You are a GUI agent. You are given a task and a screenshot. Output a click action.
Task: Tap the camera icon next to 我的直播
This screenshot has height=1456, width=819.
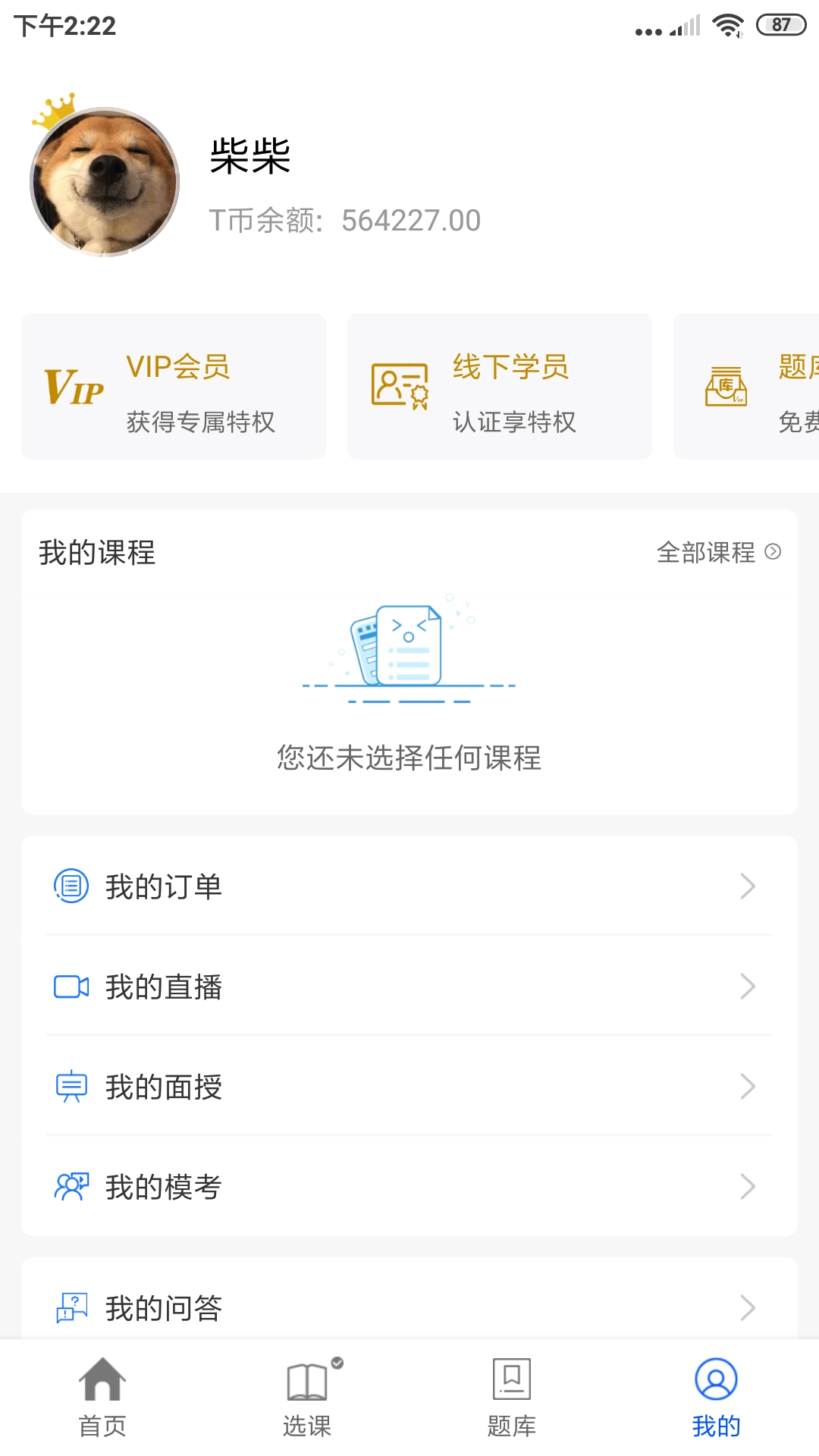tap(71, 987)
